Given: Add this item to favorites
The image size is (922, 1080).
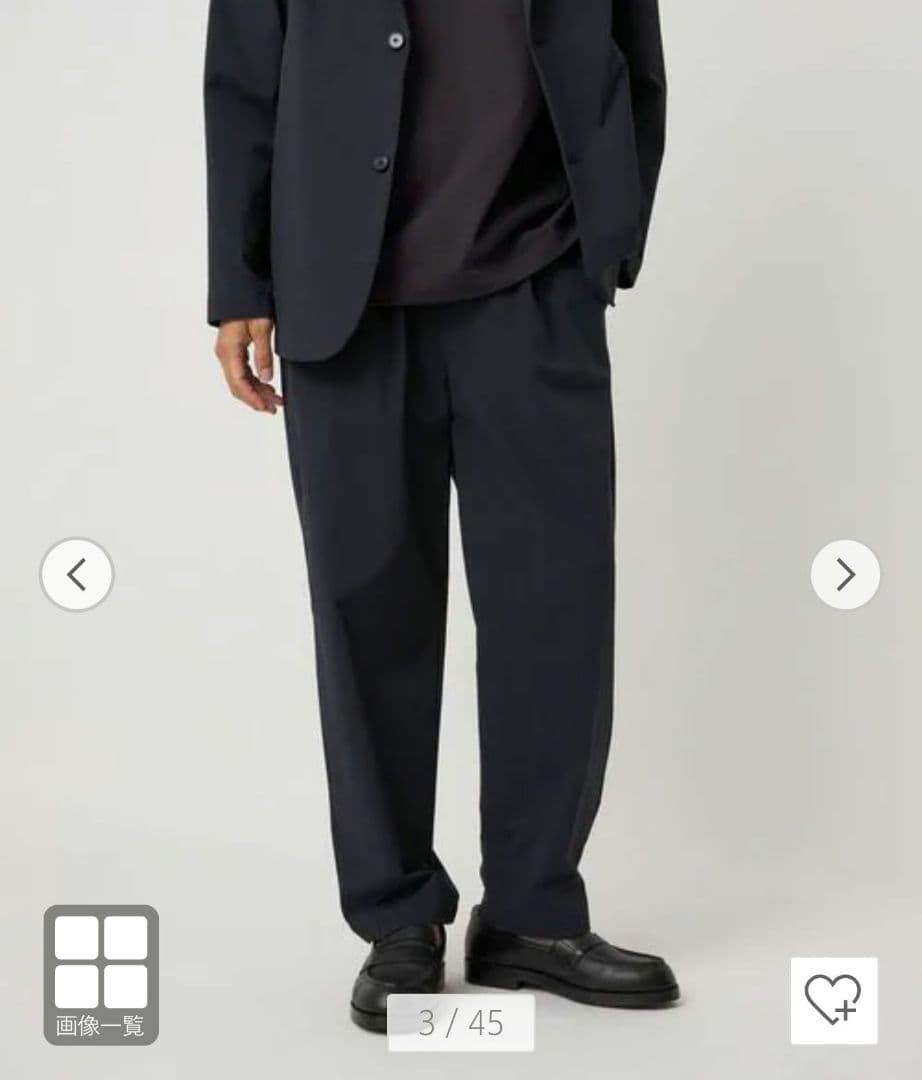Looking at the screenshot, I should tap(833, 1000).
